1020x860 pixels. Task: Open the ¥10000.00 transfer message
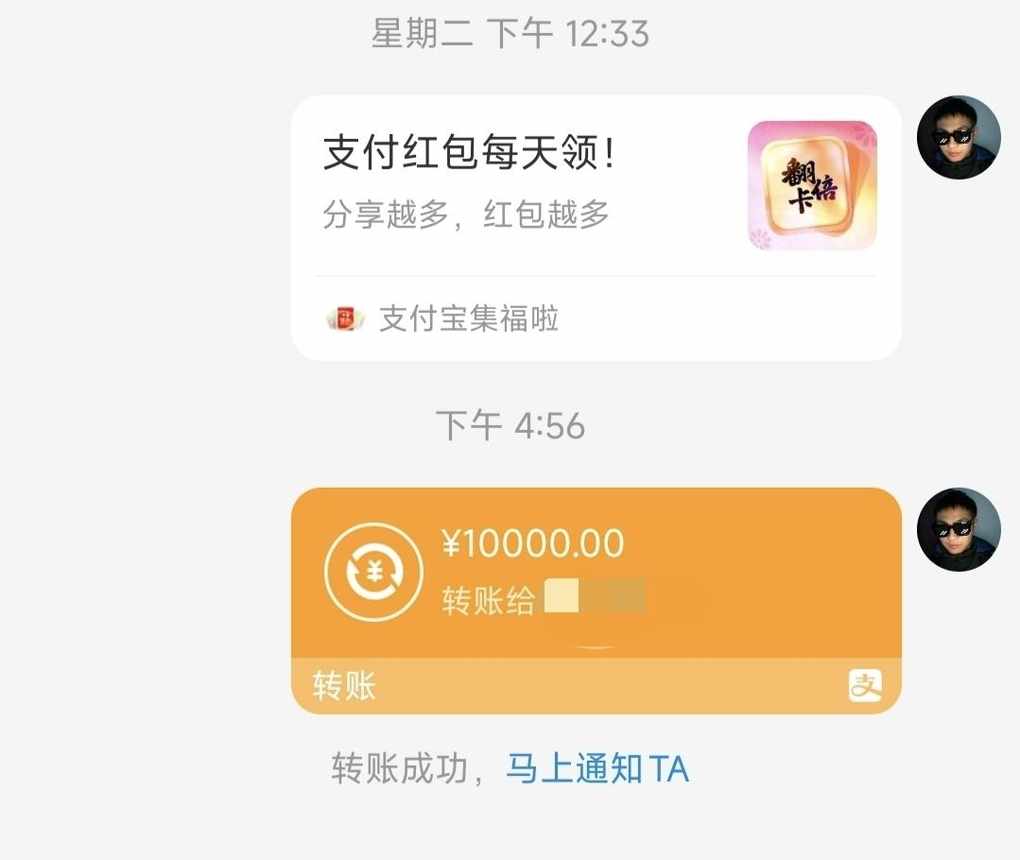[596, 580]
